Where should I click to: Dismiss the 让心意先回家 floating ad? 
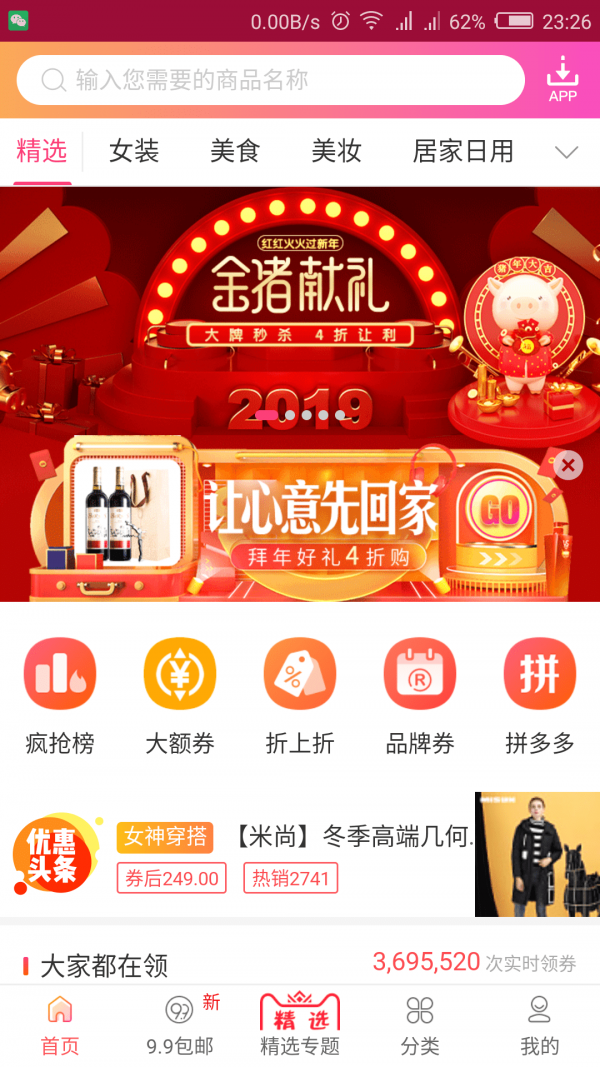click(568, 465)
